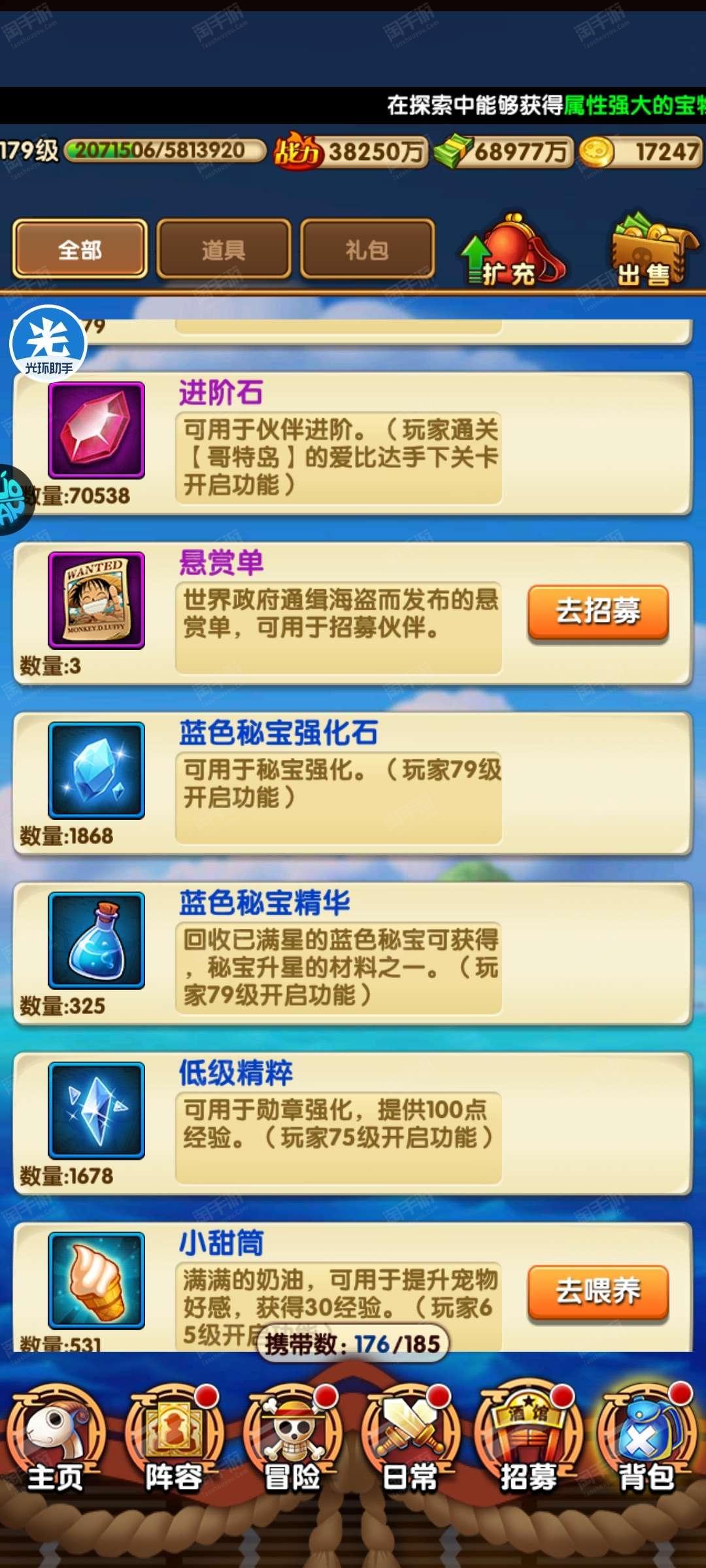Open the 低级精粹 item card

click(353, 1123)
